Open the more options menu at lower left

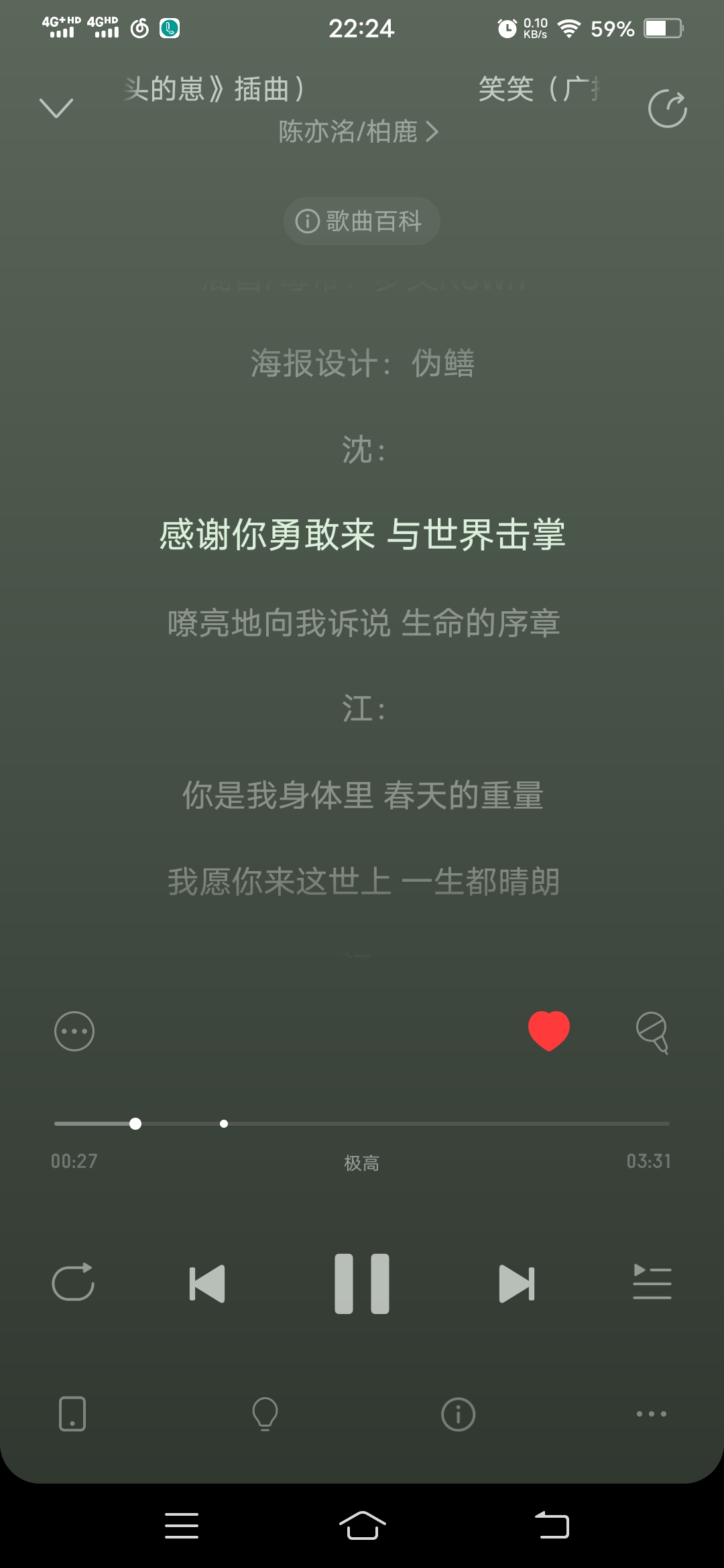click(74, 1031)
